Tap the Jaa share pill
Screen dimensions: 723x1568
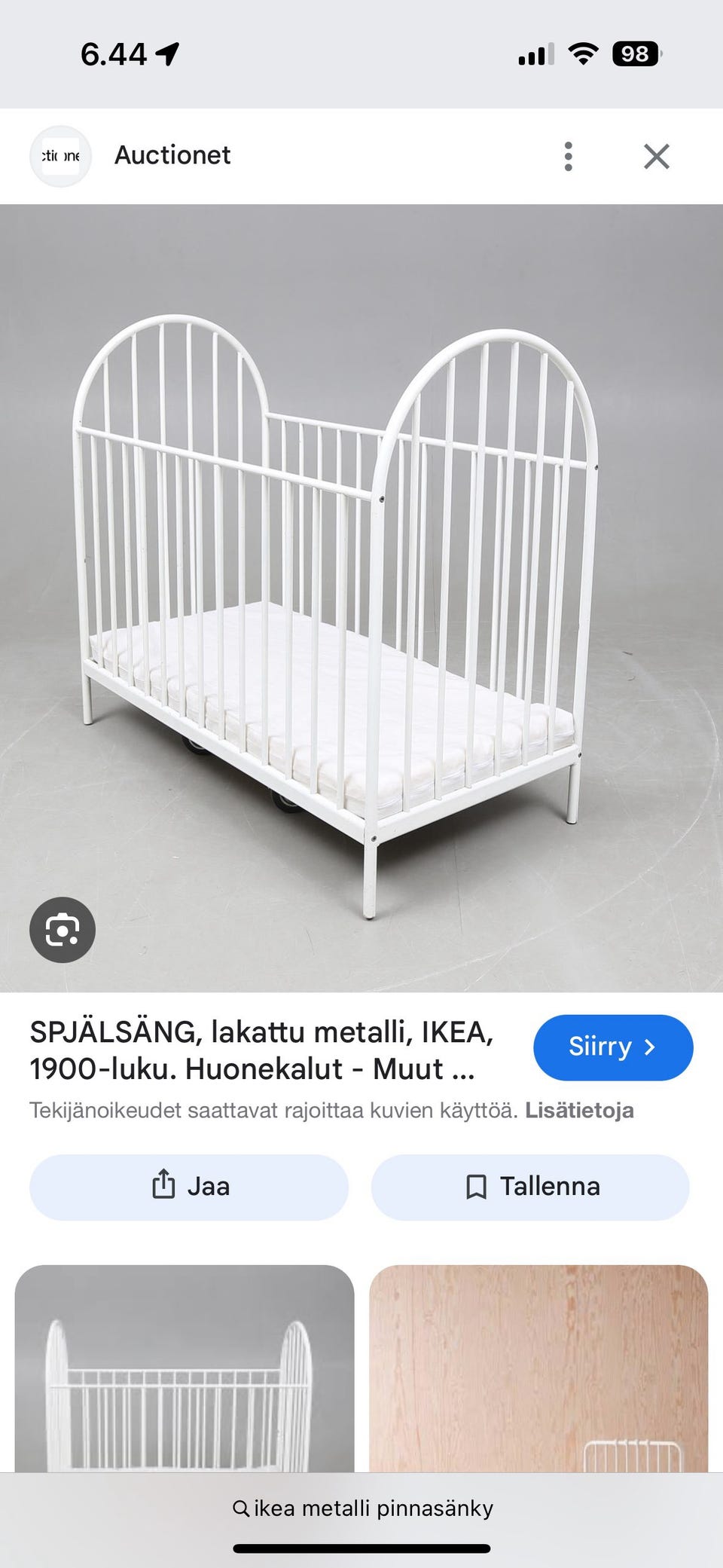click(x=188, y=1185)
